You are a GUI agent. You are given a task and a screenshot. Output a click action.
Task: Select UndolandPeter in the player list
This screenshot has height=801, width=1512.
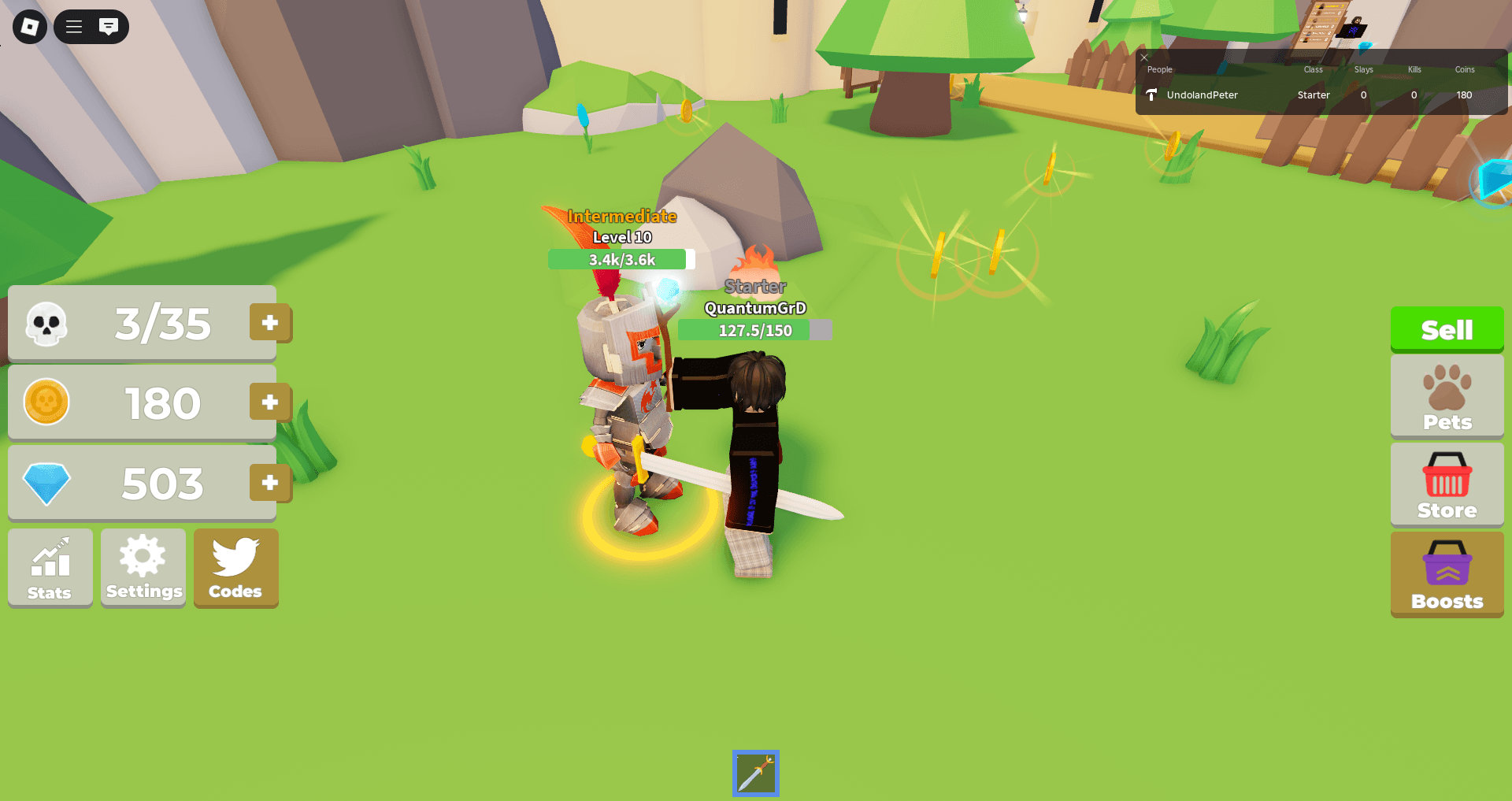click(1202, 95)
